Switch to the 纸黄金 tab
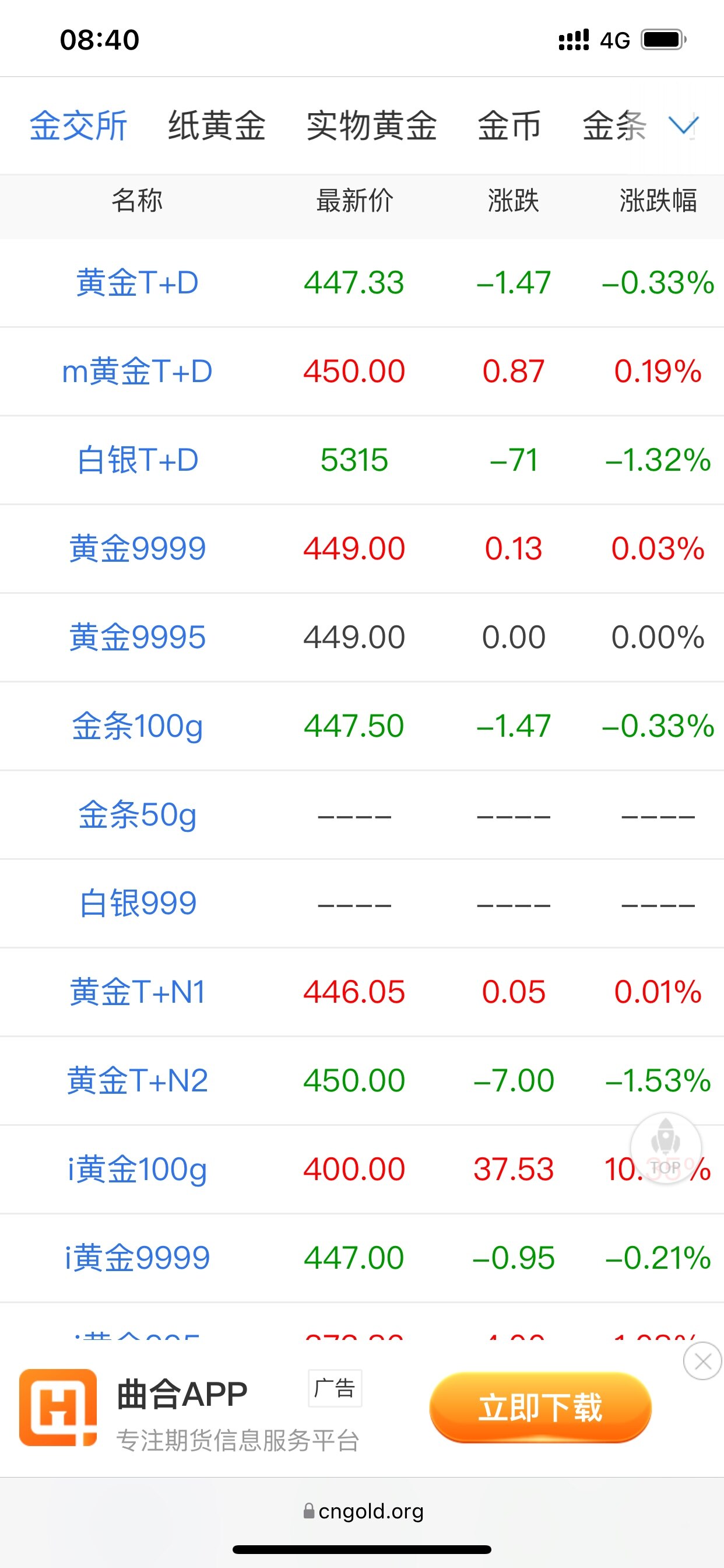The image size is (724, 1568). coord(217,126)
